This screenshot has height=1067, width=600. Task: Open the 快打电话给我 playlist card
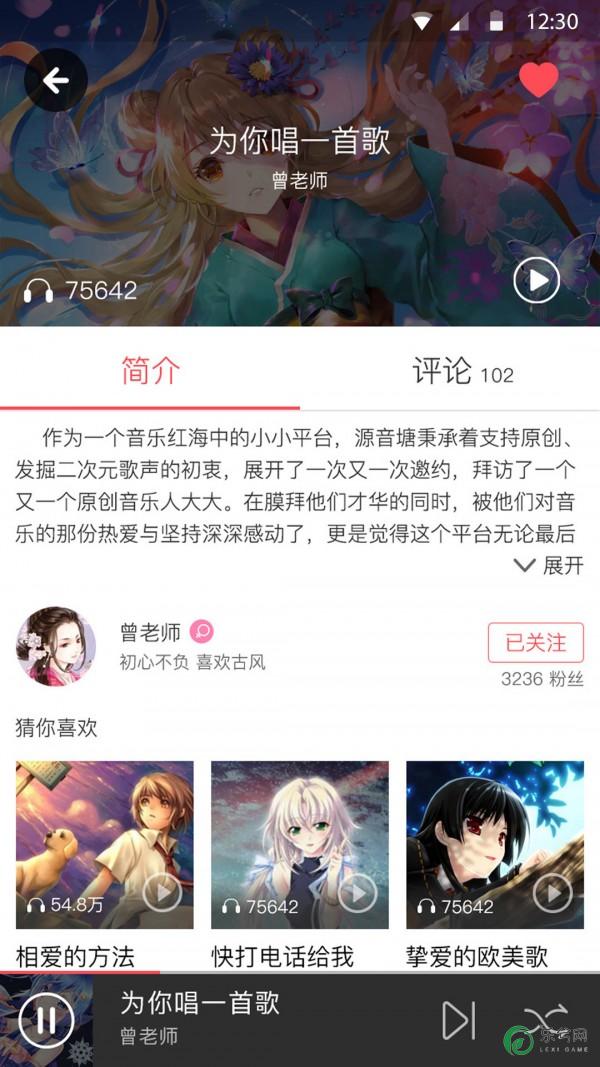[x=299, y=845]
